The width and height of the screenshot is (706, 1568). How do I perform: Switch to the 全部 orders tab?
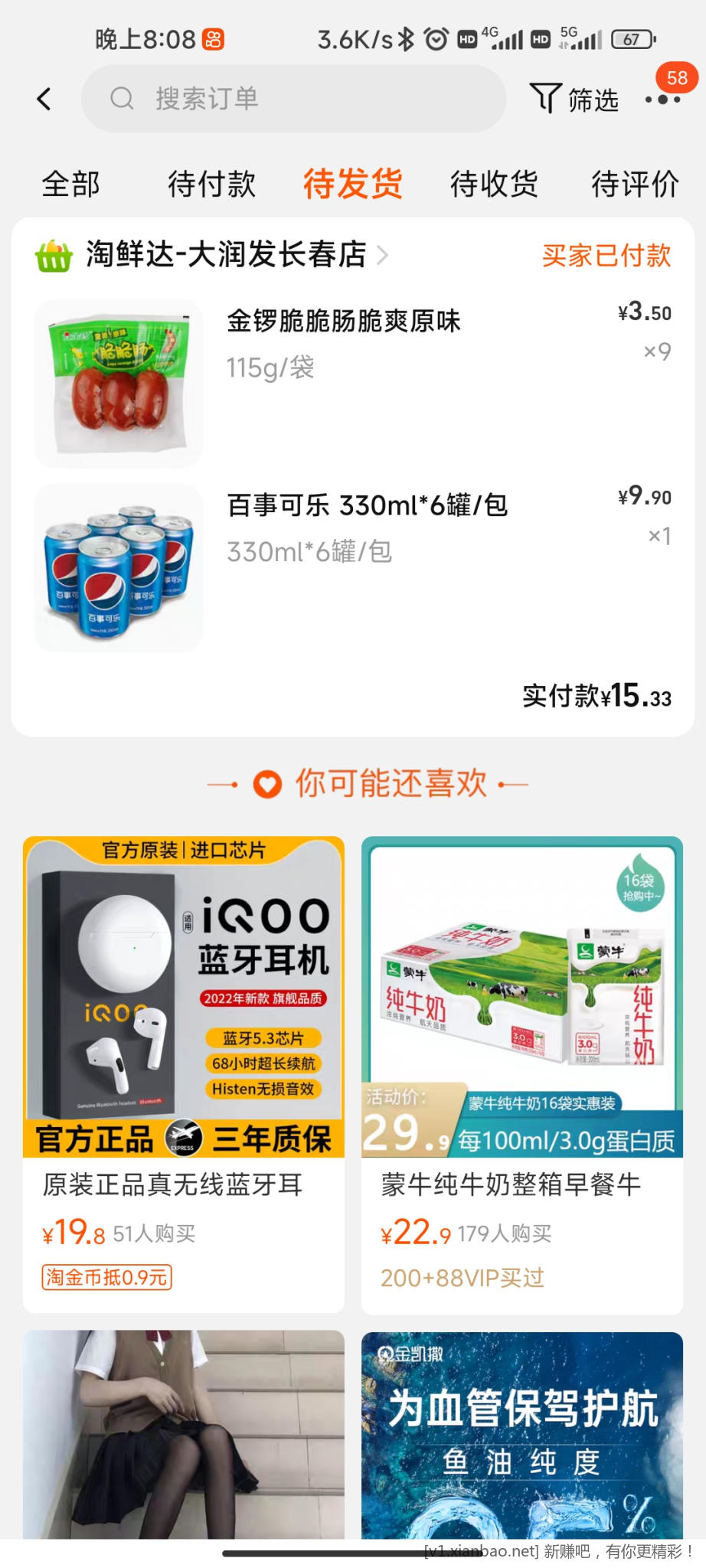(70, 185)
